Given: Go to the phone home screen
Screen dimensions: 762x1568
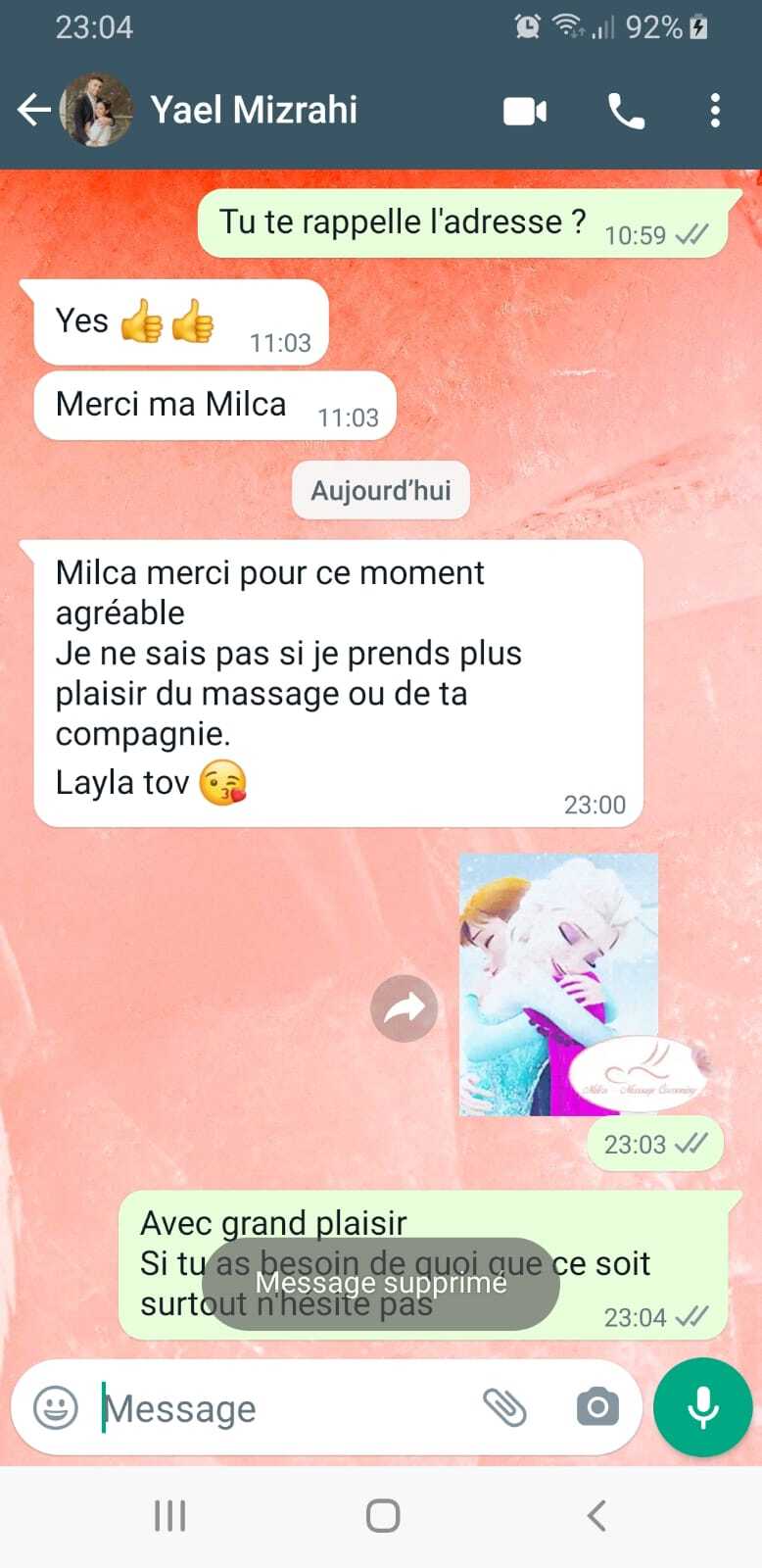Looking at the screenshot, I should (x=382, y=1516).
